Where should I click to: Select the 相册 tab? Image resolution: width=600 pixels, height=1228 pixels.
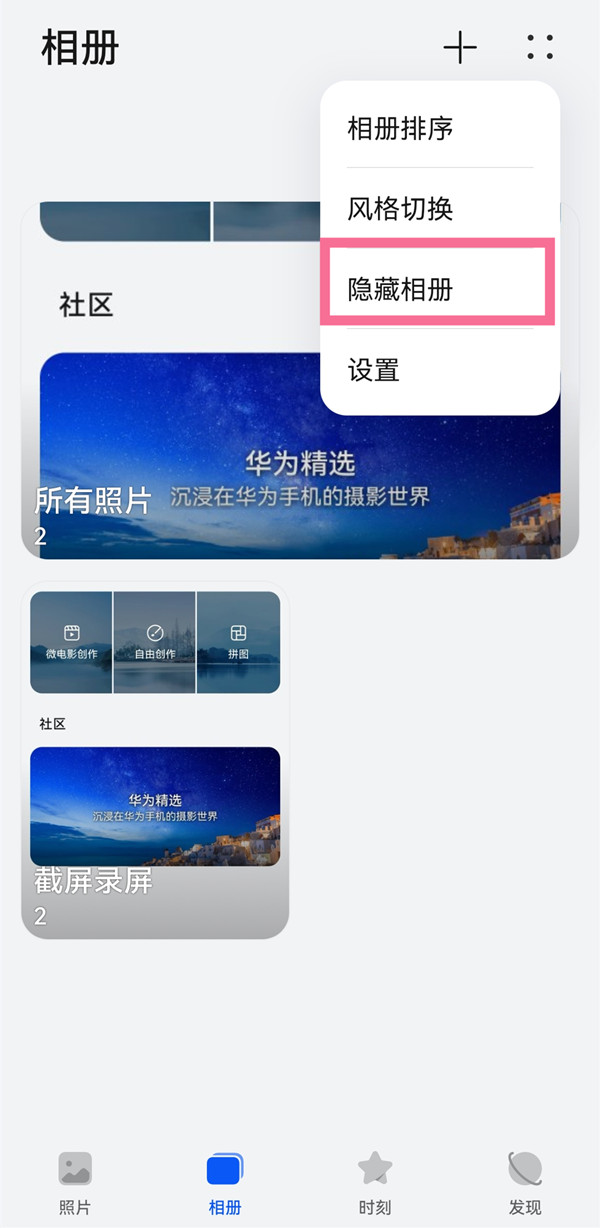(225, 1182)
